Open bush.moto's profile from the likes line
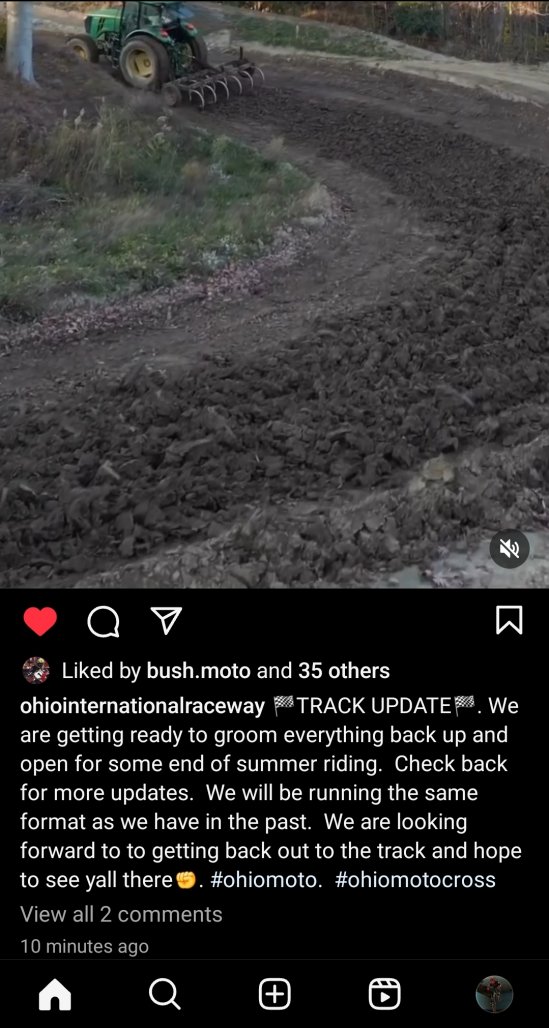This screenshot has width=549, height=1028. [199, 671]
